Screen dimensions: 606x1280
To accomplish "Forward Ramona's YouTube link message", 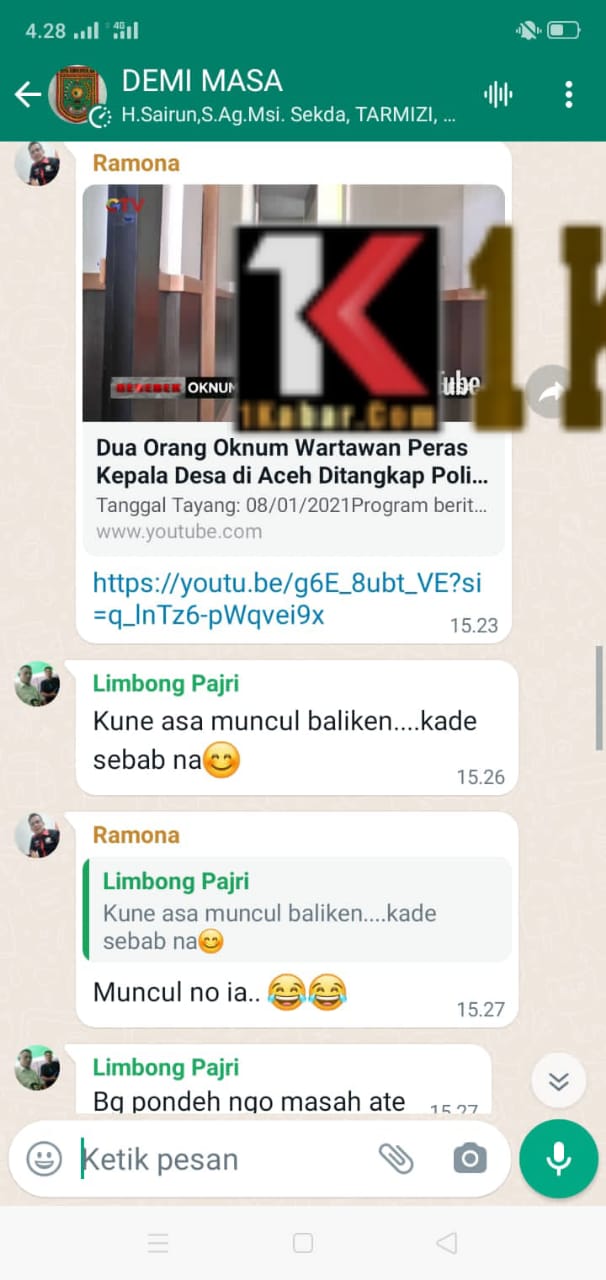I will [551, 394].
